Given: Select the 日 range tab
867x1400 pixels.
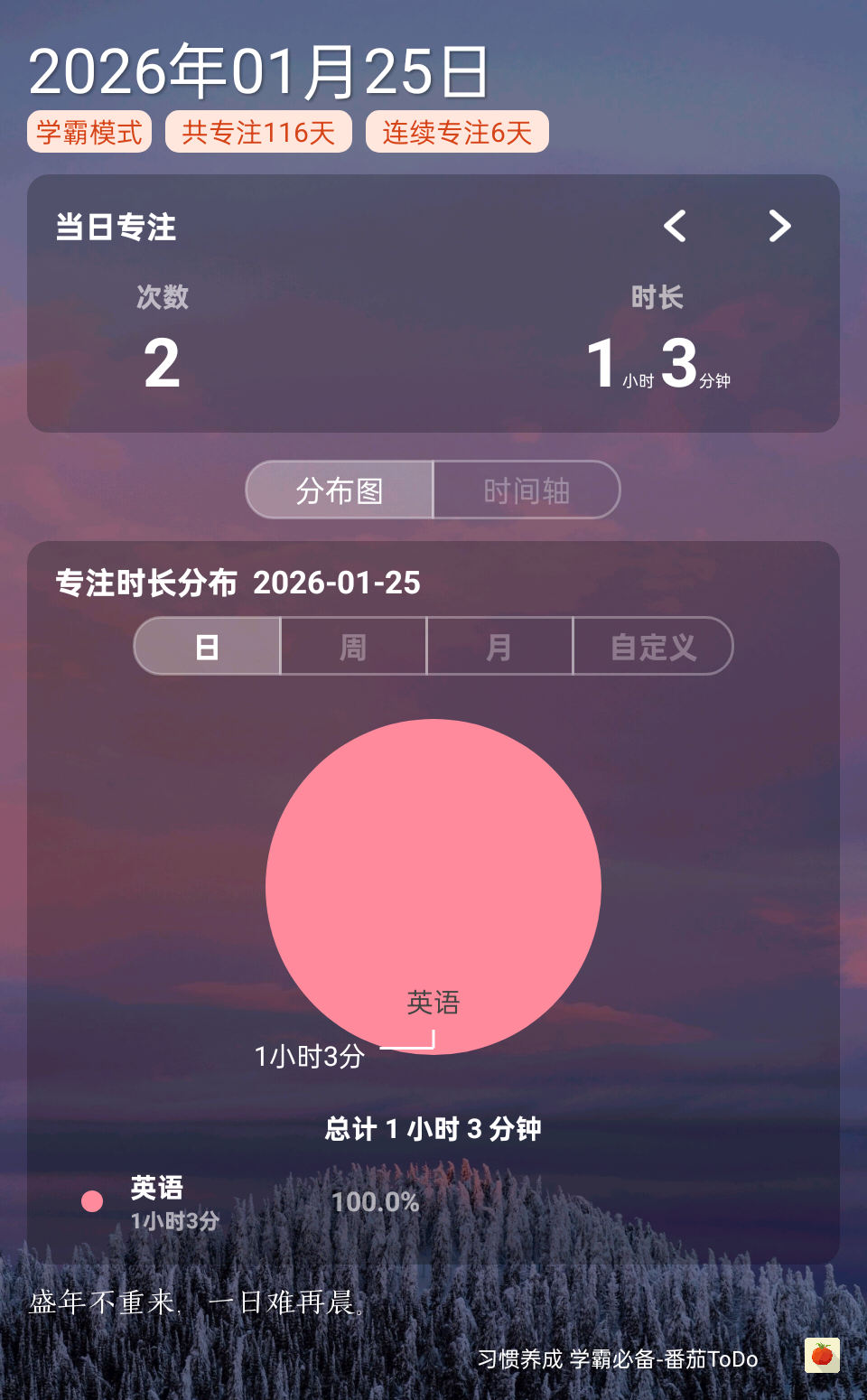Looking at the screenshot, I should (x=208, y=647).
